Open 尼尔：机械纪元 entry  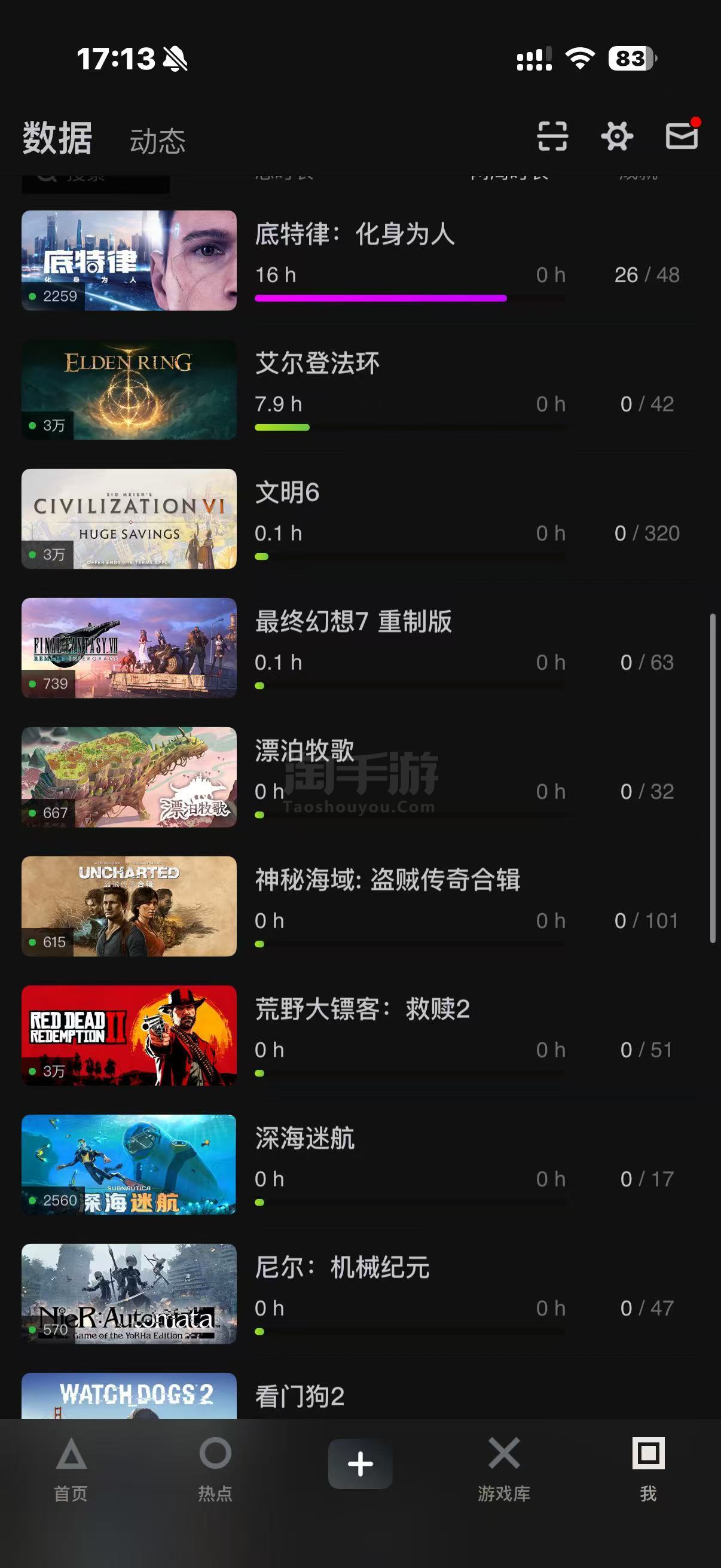pyautogui.click(x=342, y=1267)
